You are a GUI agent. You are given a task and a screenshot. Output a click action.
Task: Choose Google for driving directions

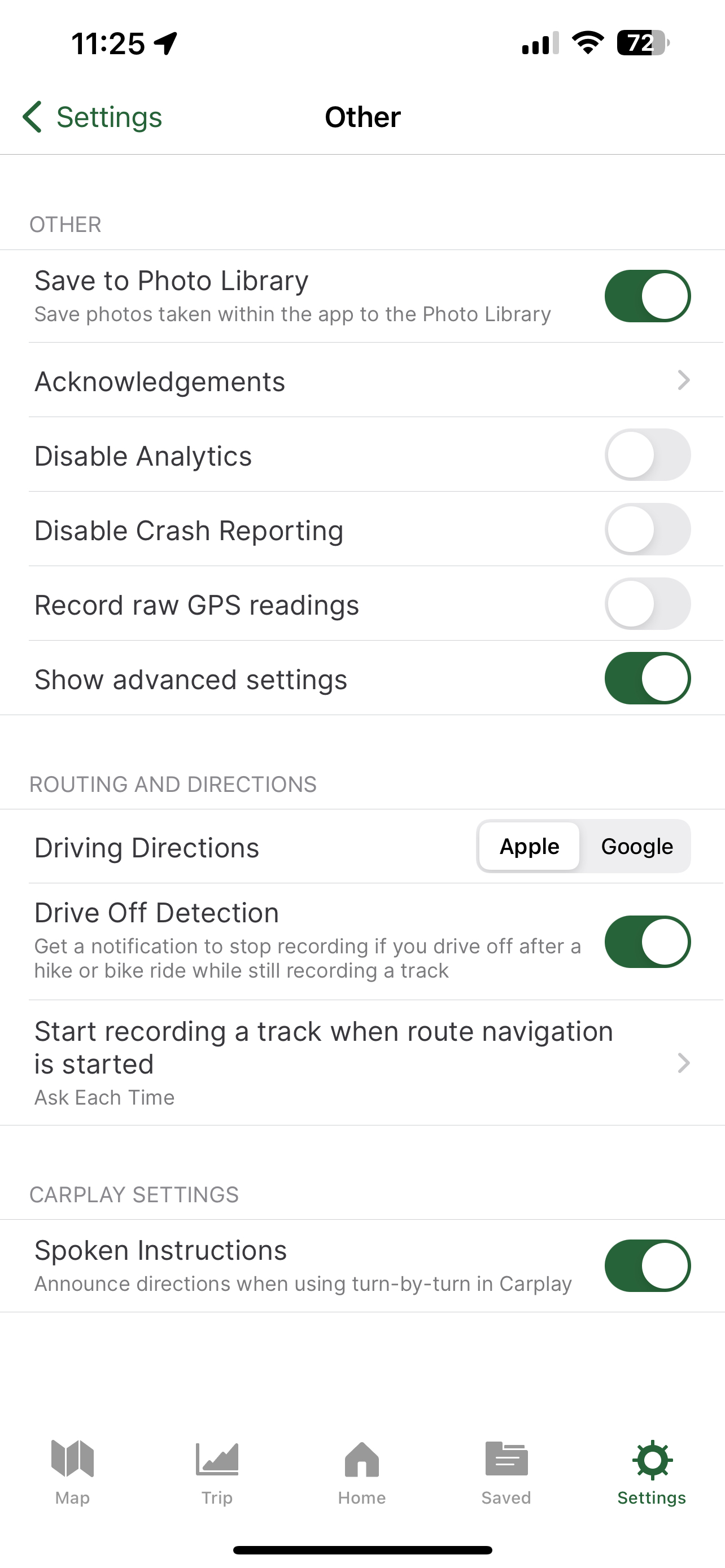tap(637, 847)
